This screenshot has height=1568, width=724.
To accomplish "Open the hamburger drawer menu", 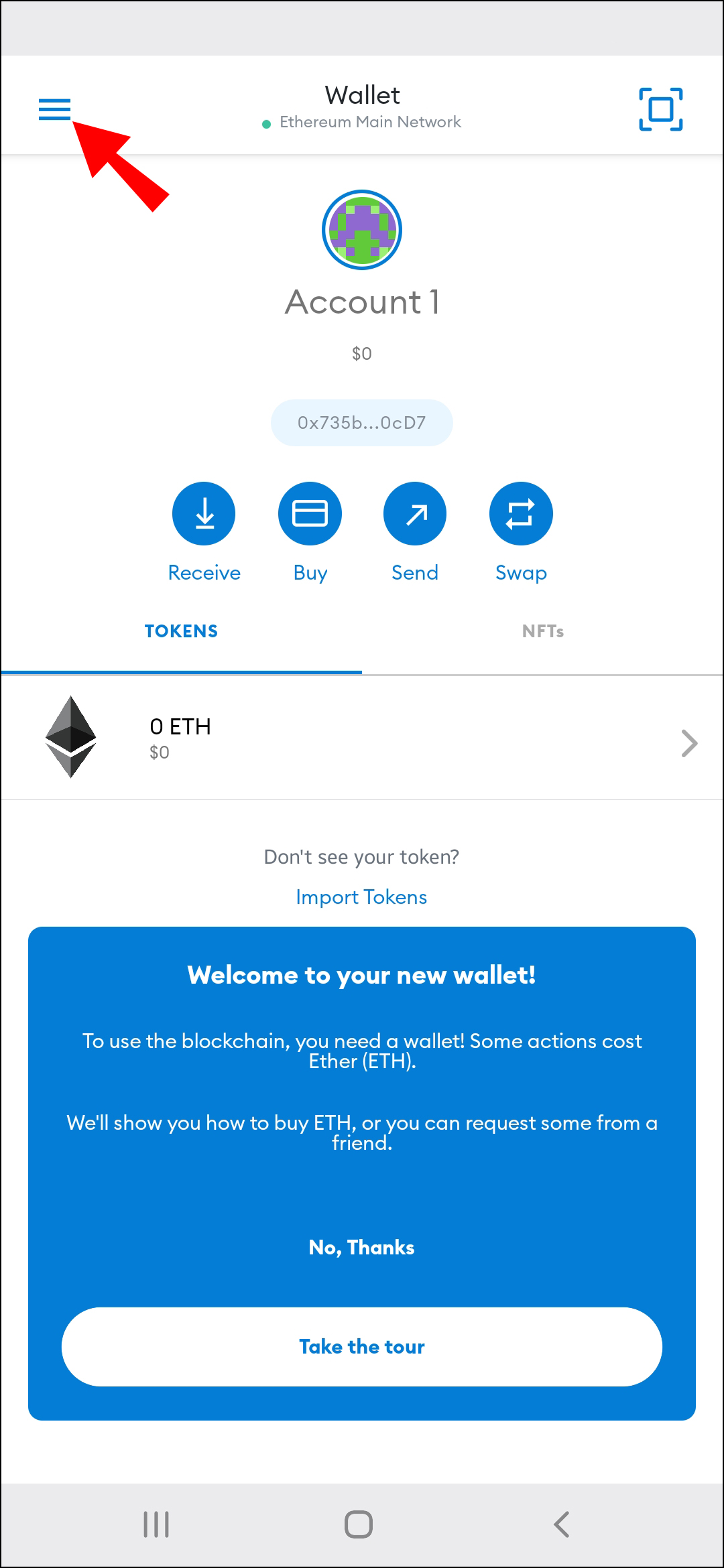I will click(x=54, y=109).
